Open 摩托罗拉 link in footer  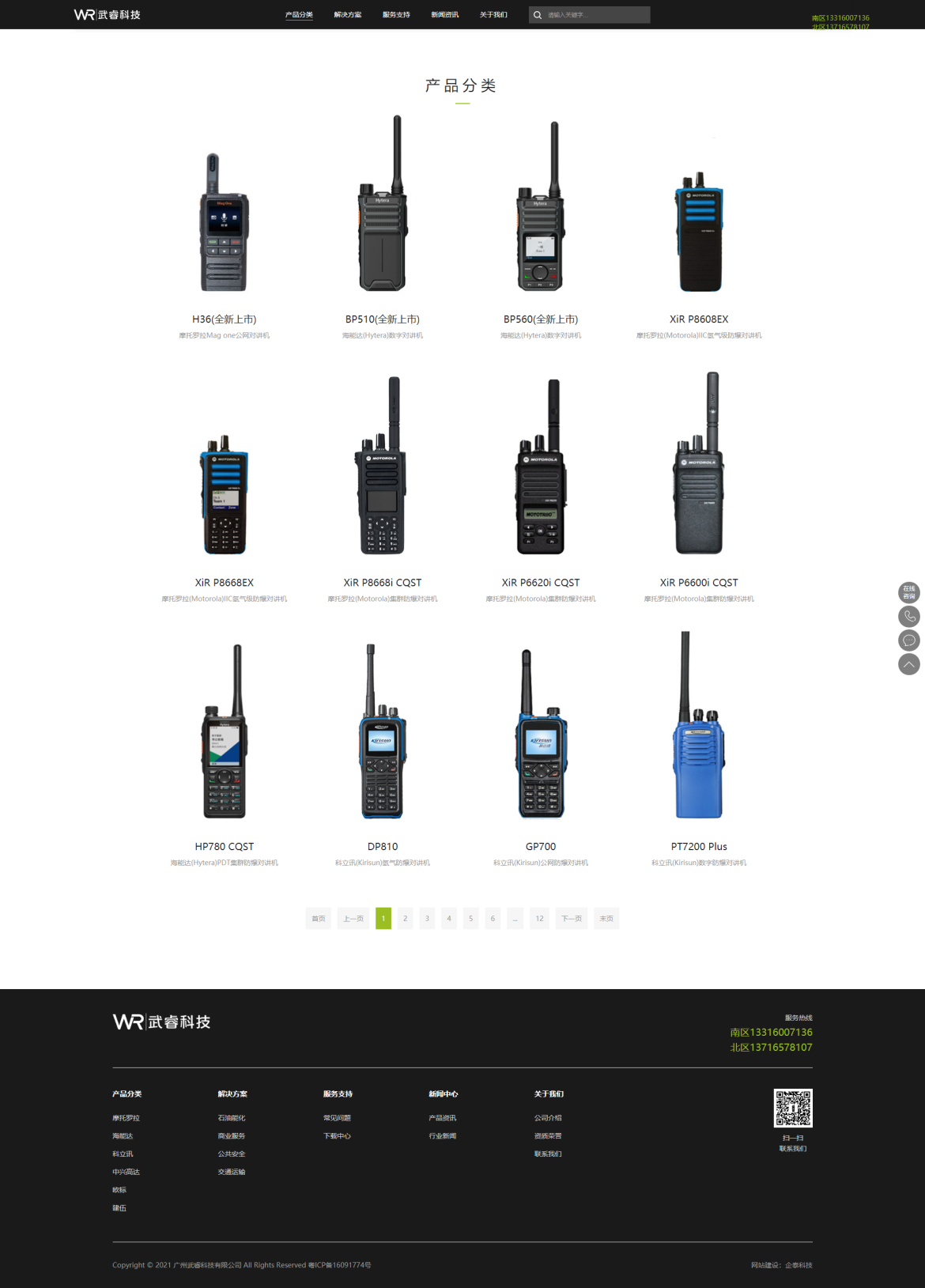pyautogui.click(x=126, y=1118)
